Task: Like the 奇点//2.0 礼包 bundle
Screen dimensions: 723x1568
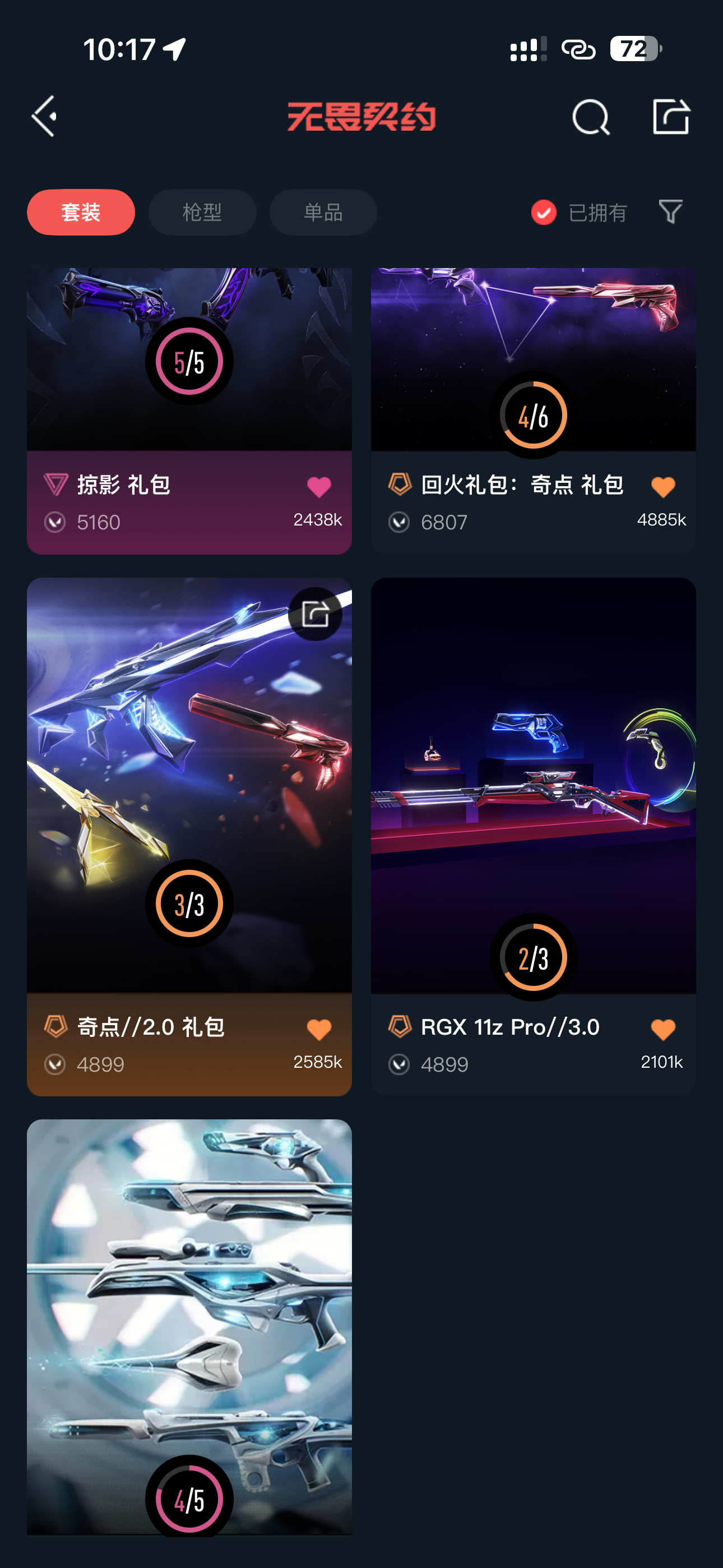Action: 319,1029
